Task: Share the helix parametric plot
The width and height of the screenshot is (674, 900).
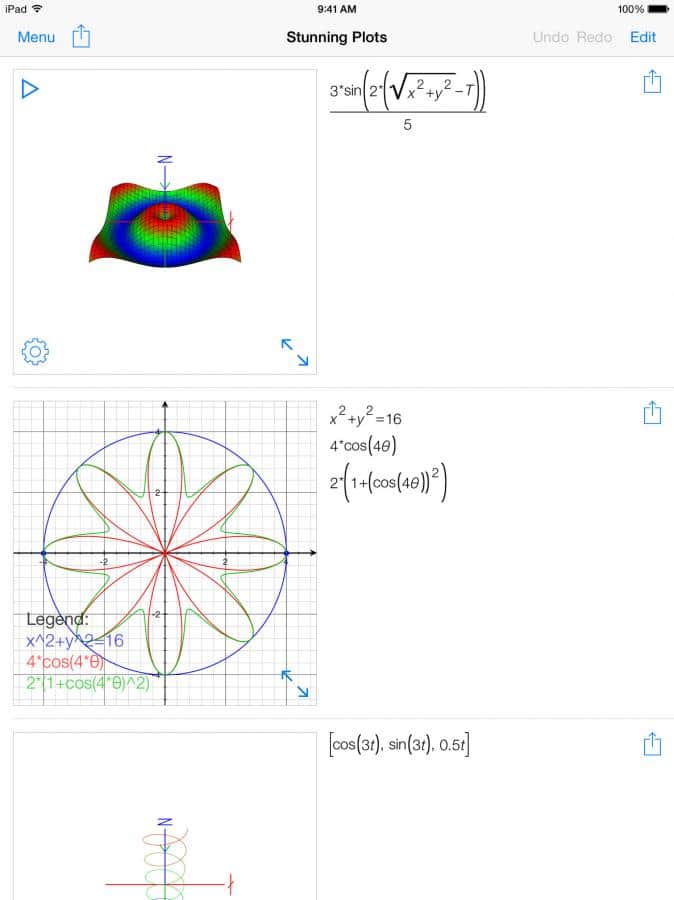Action: pos(652,744)
